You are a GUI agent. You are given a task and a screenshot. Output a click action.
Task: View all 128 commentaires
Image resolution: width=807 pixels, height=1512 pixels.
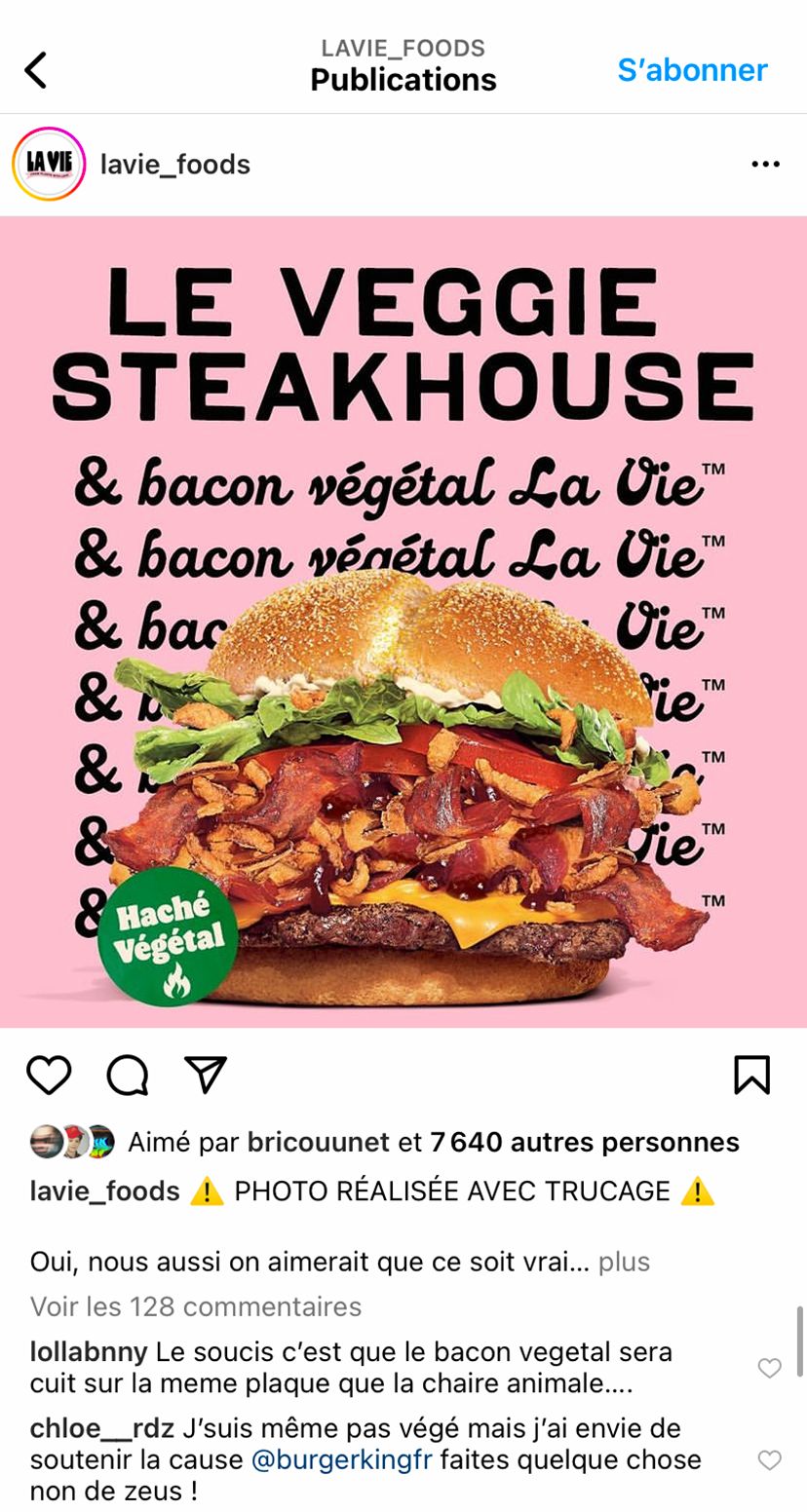[x=196, y=1306]
